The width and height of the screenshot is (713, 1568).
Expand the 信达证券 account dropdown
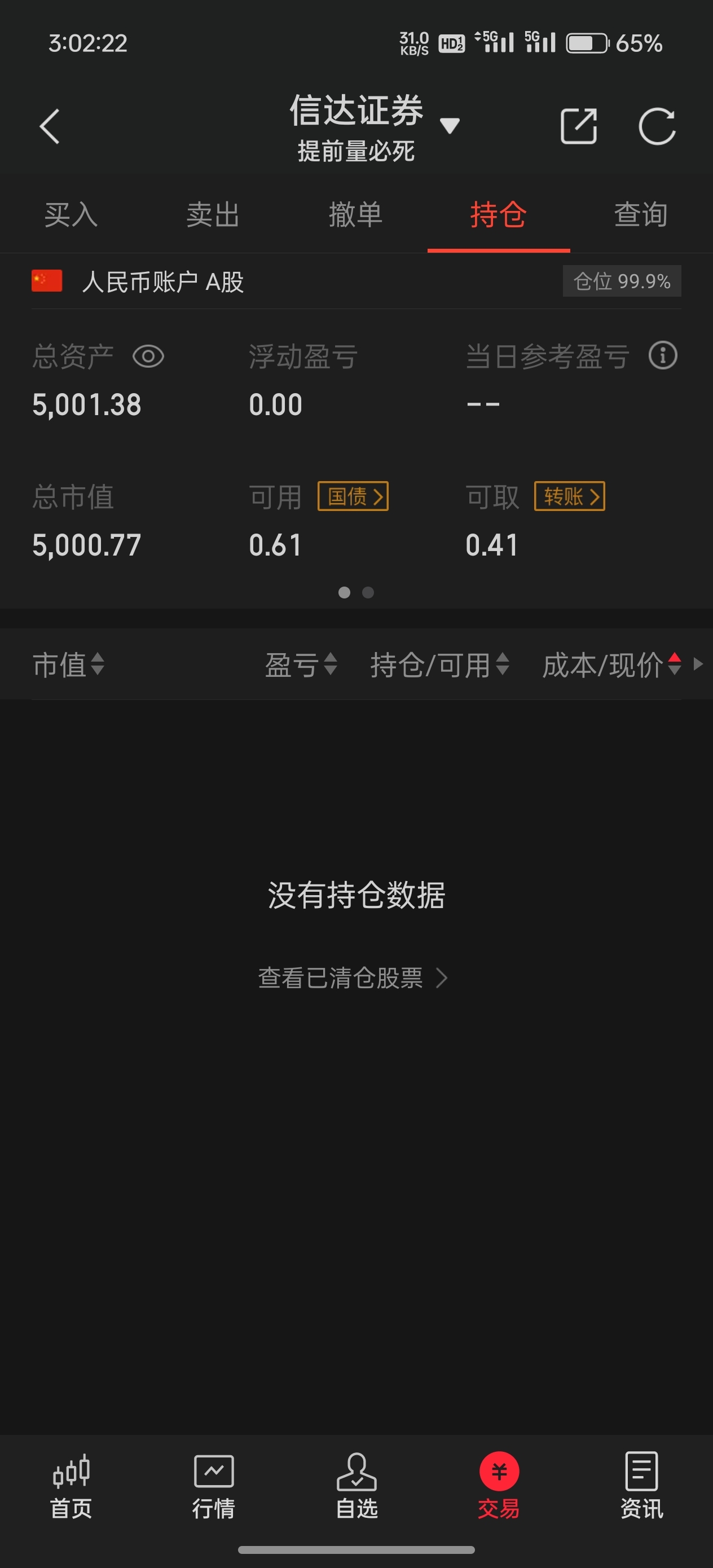(450, 125)
